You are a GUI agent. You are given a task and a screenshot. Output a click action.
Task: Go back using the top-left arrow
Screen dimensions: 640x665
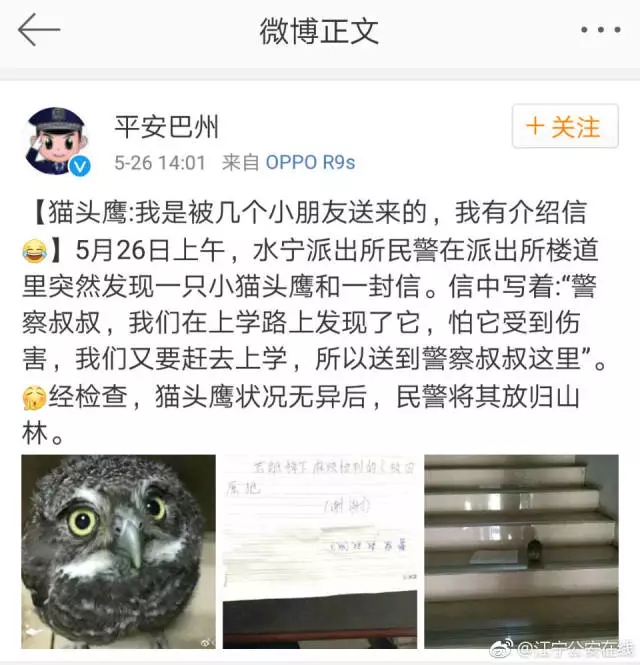[x=39, y=30]
